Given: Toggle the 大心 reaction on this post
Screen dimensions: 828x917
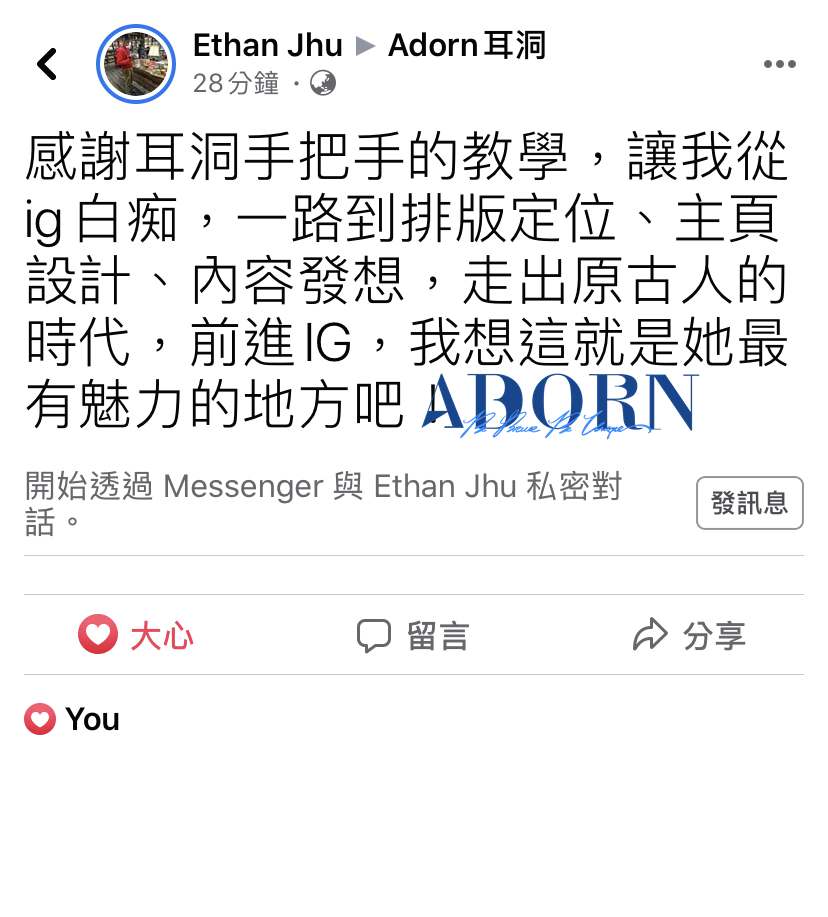Looking at the screenshot, I should [x=137, y=635].
